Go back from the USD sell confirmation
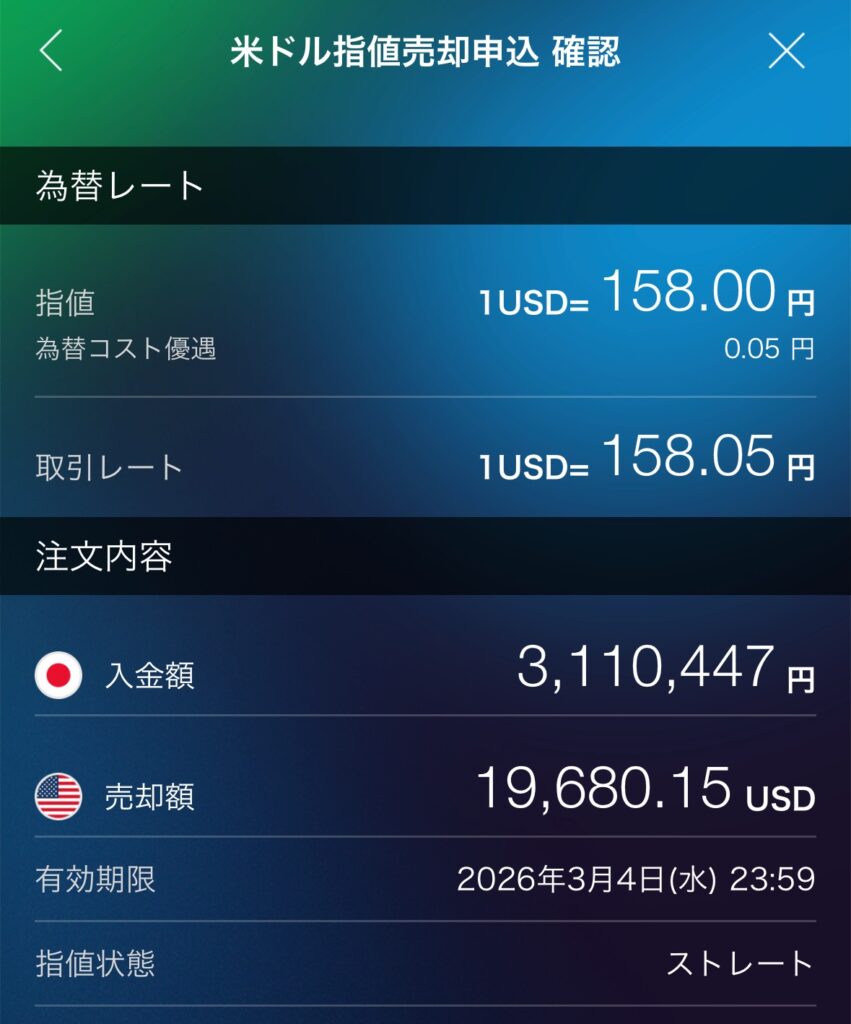Viewport: 851px width, 1024px height. [x=51, y=51]
